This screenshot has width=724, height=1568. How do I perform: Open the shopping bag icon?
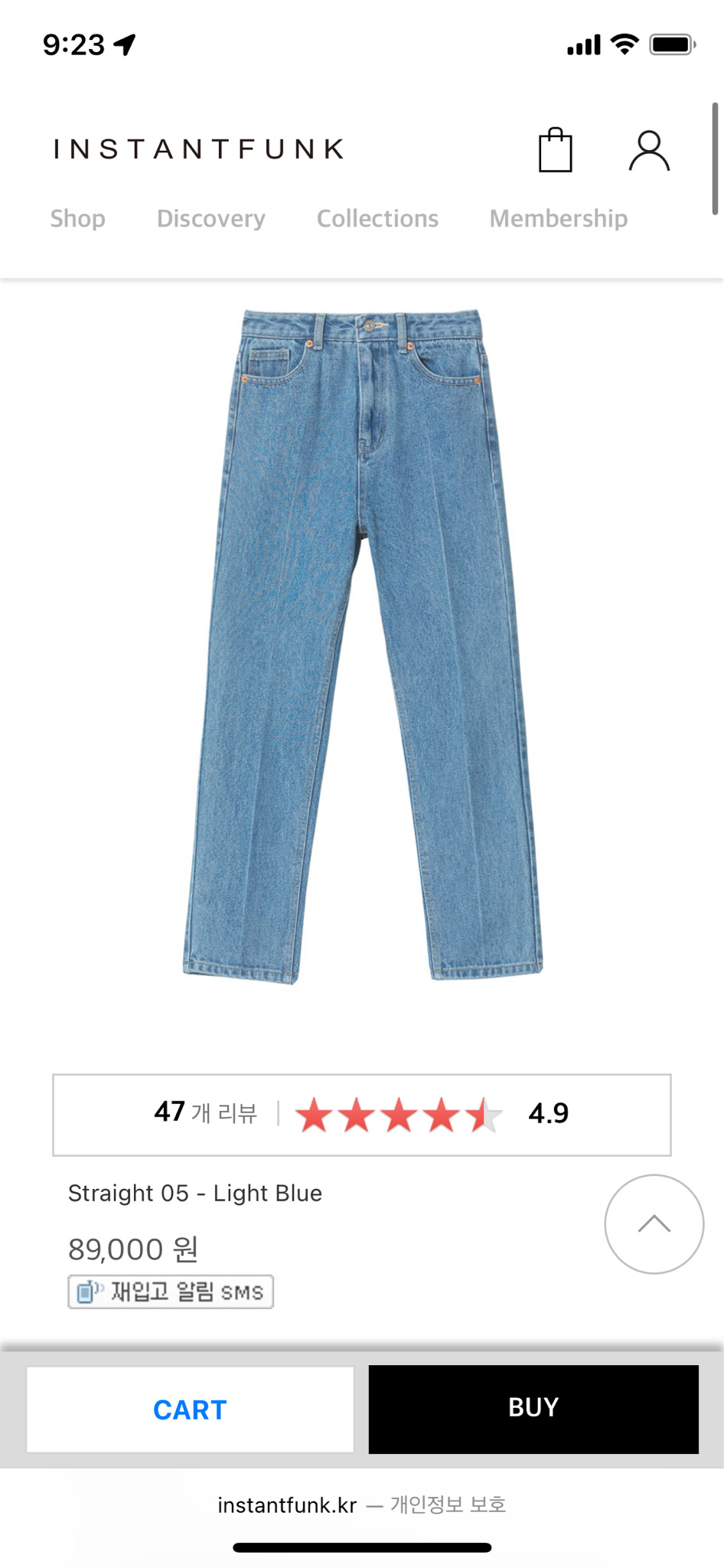[556, 149]
